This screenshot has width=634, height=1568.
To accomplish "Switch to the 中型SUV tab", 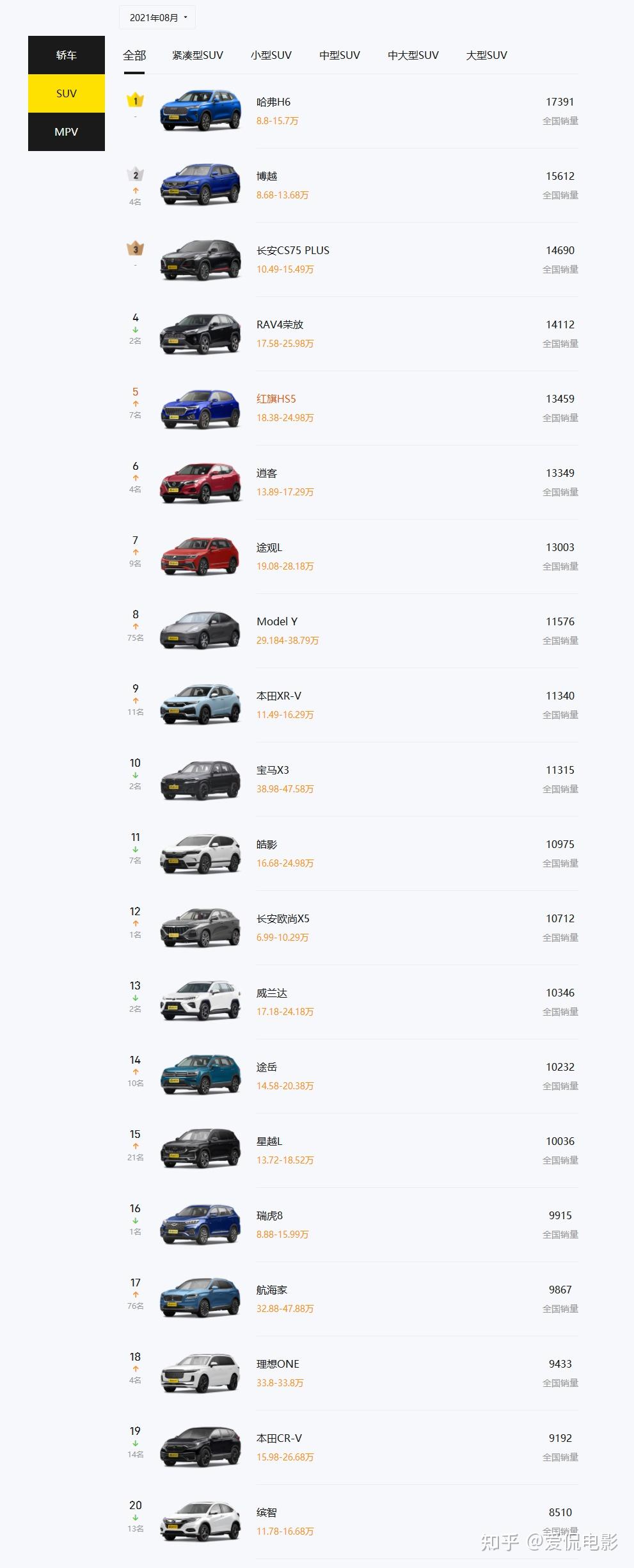I will (x=340, y=56).
